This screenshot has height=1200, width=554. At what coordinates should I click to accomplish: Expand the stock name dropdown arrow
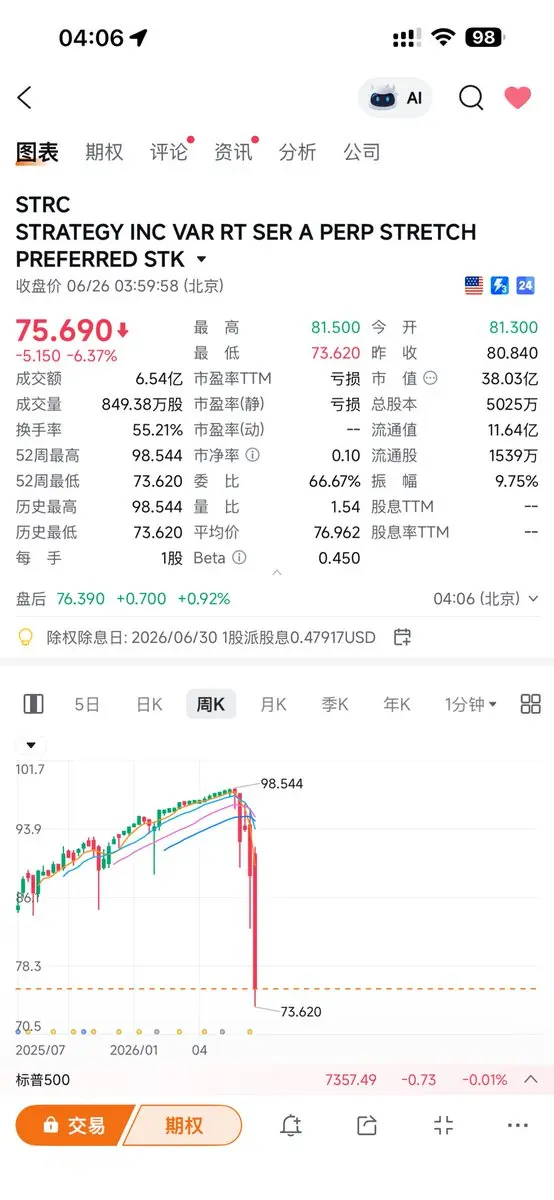click(201, 260)
